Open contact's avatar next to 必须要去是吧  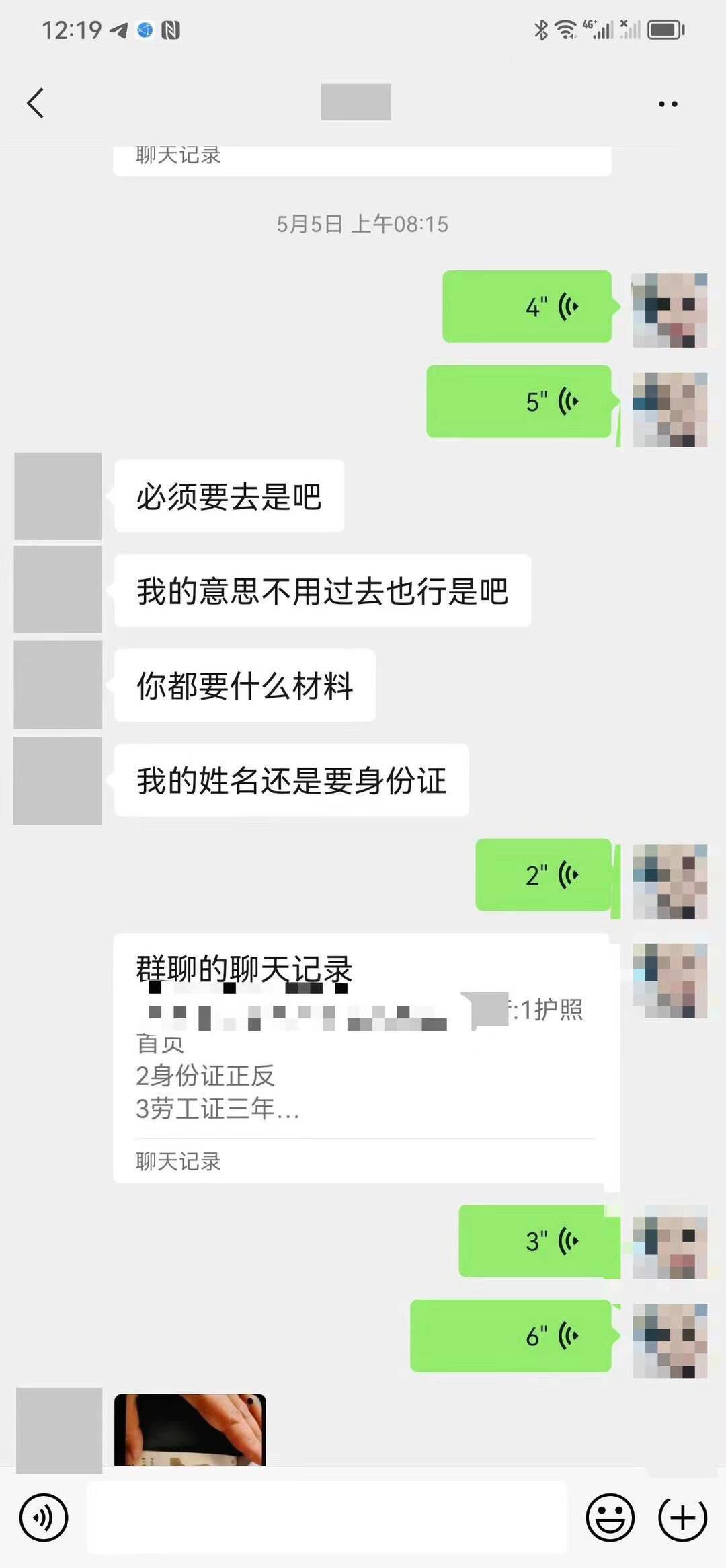(x=58, y=496)
